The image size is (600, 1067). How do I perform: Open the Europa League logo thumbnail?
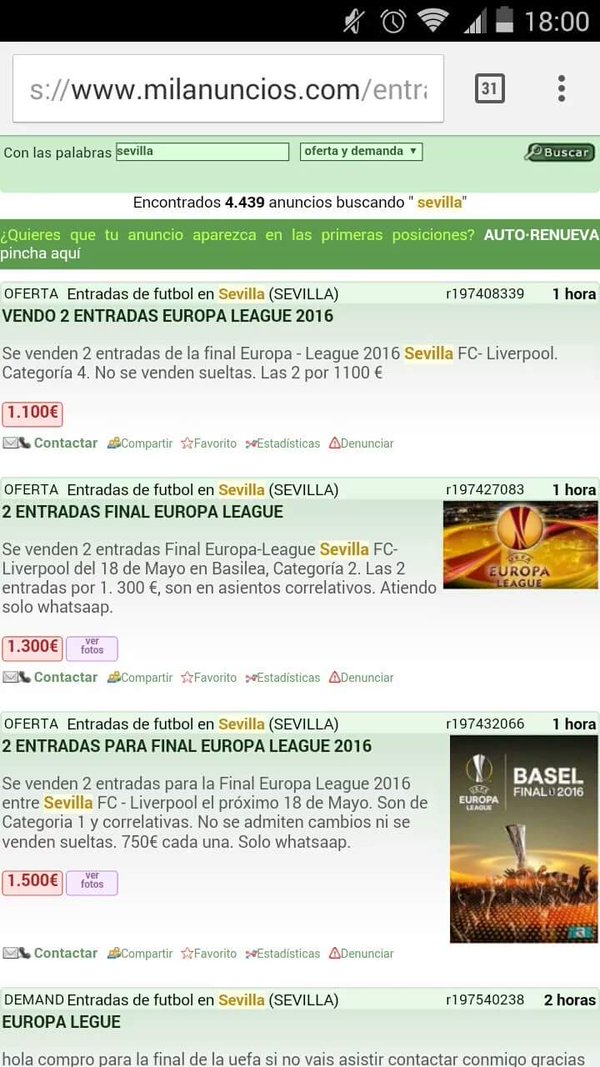tap(520, 544)
